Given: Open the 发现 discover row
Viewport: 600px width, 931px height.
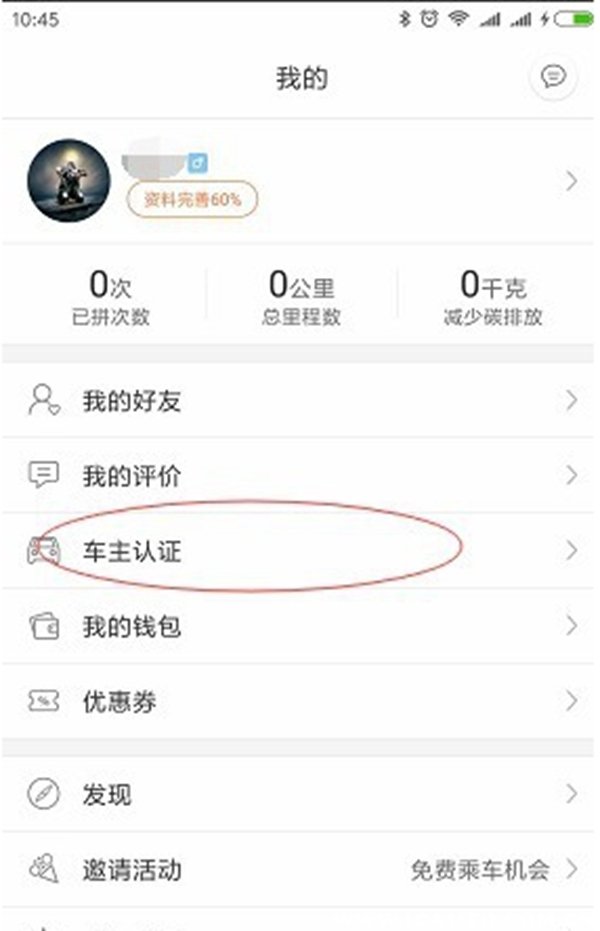Looking at the screenshot, I should click(298, 794).
